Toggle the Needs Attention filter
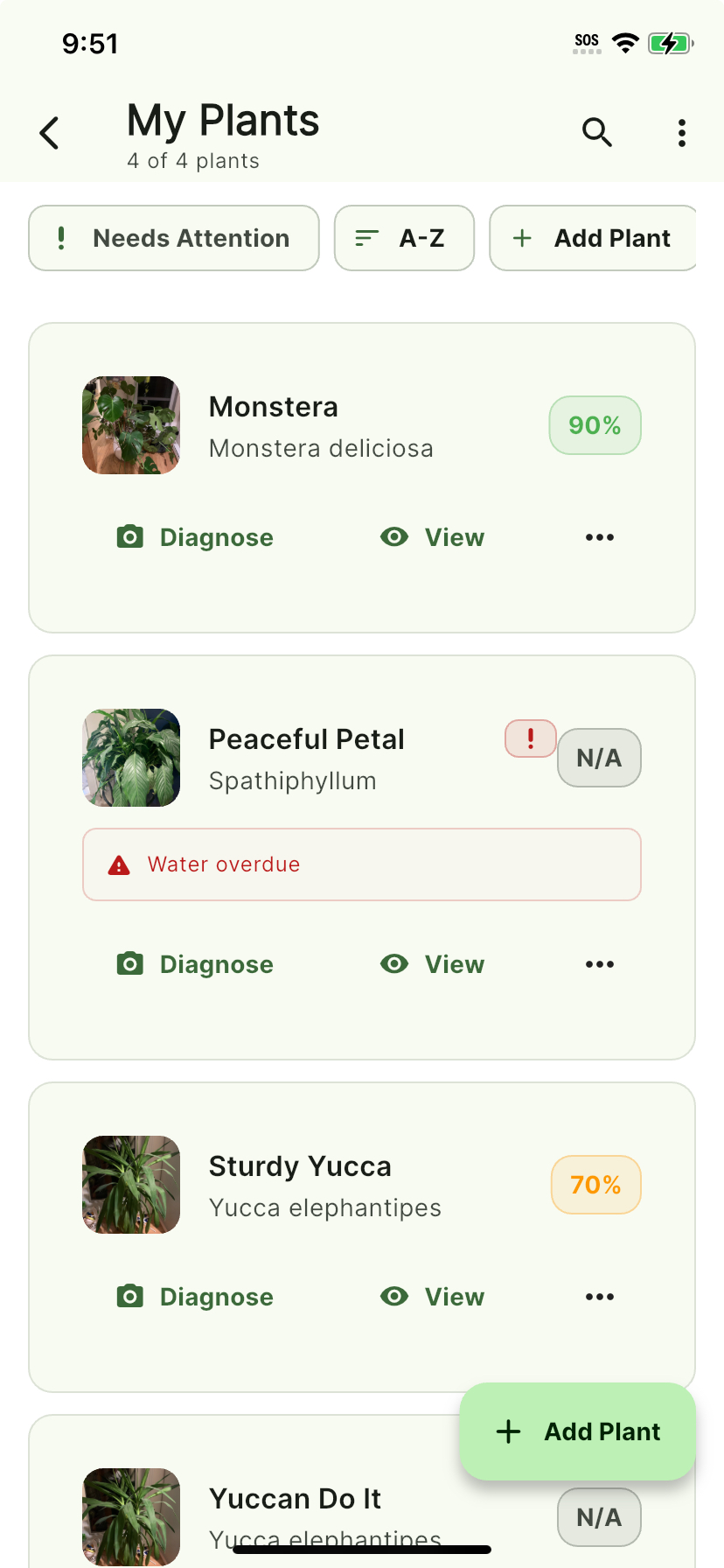The width and height of the screenshot is (724, 1568). 173,238
